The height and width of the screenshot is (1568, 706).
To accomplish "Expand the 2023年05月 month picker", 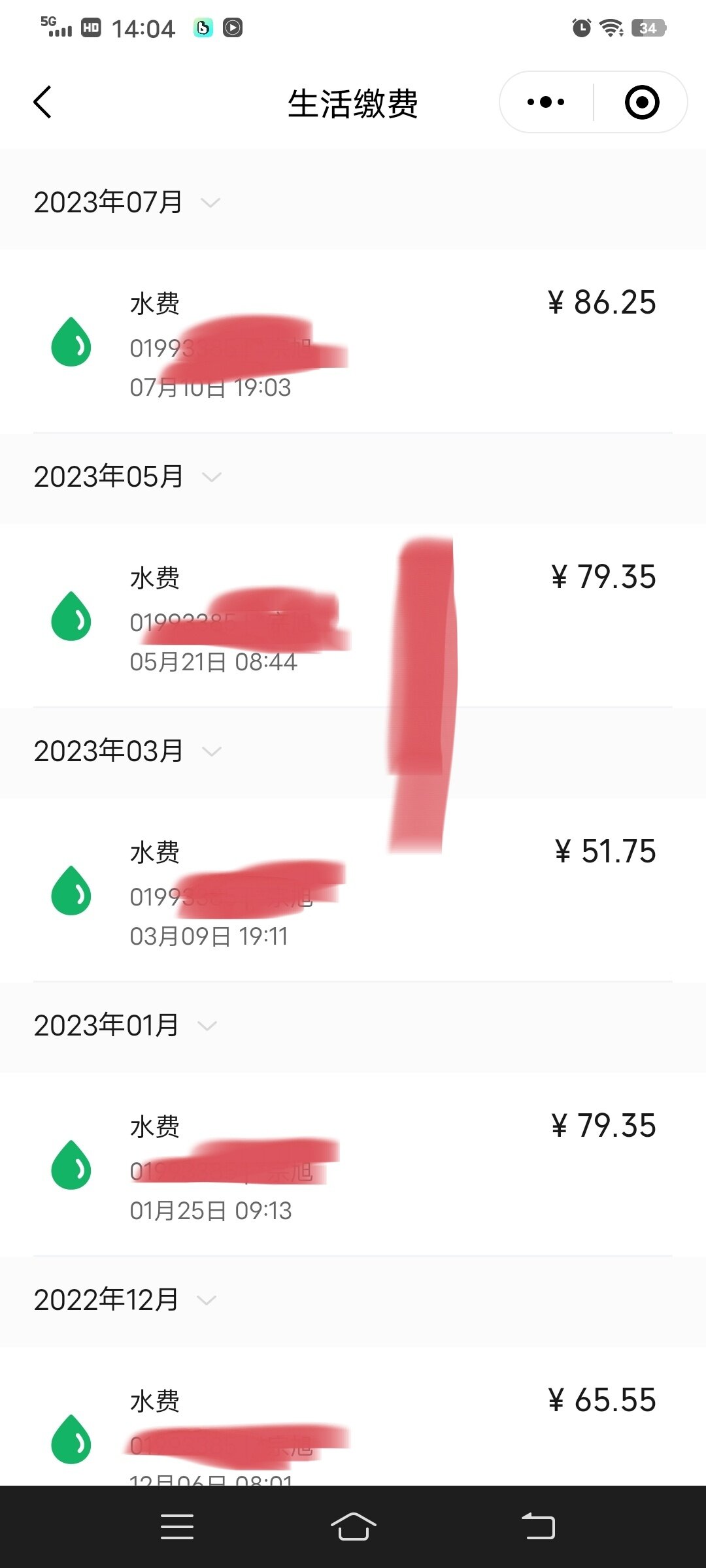I will 127,476.
